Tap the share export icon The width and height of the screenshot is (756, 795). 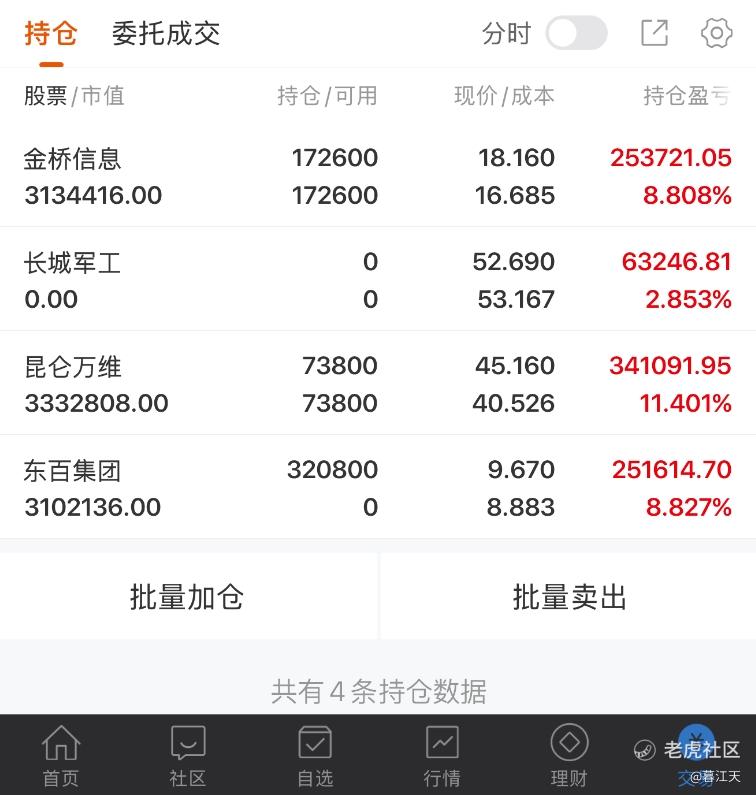[654, 33]
